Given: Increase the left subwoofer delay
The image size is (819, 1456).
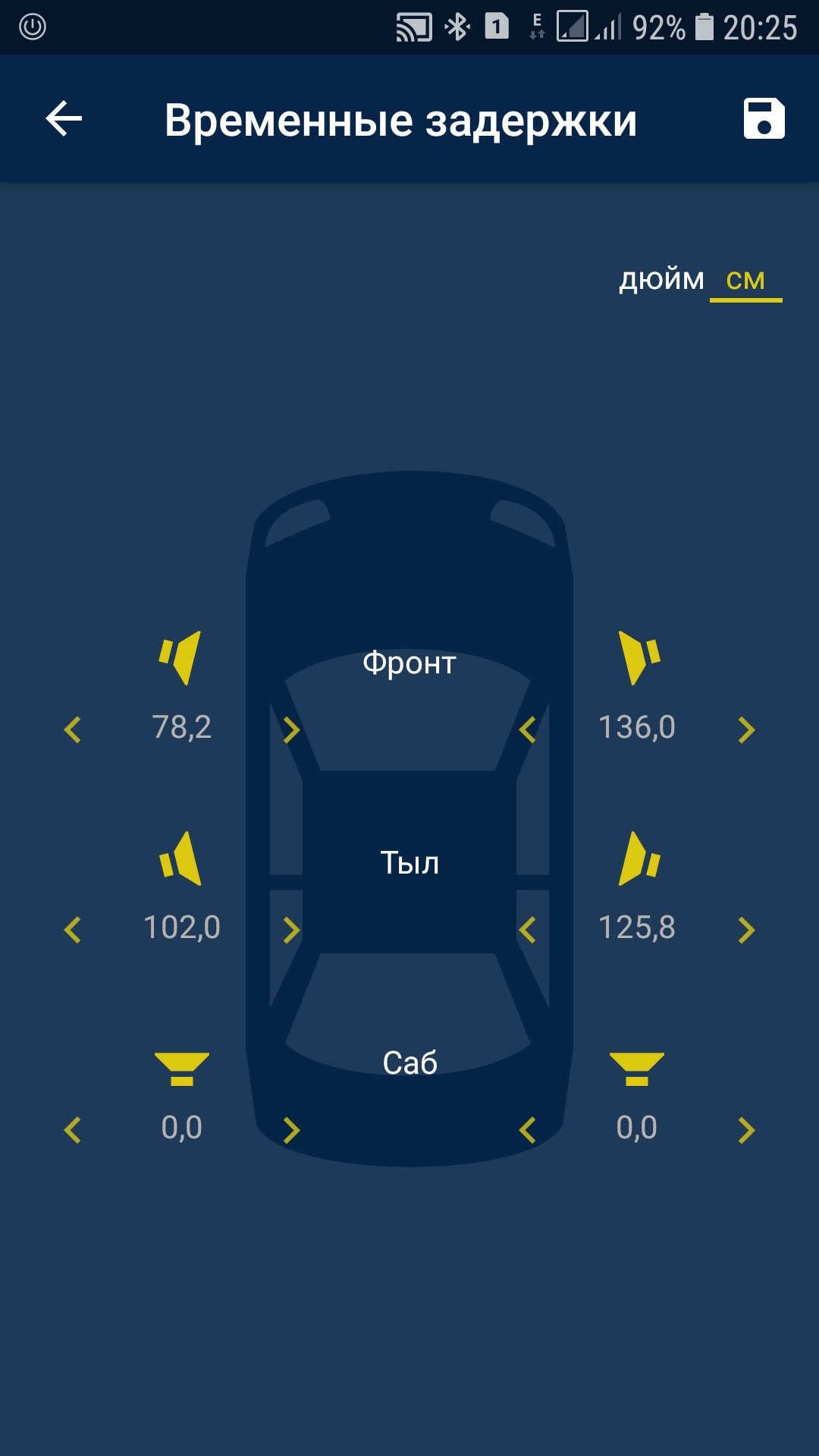Looking at the screenshot, I should coord(291,1131).
